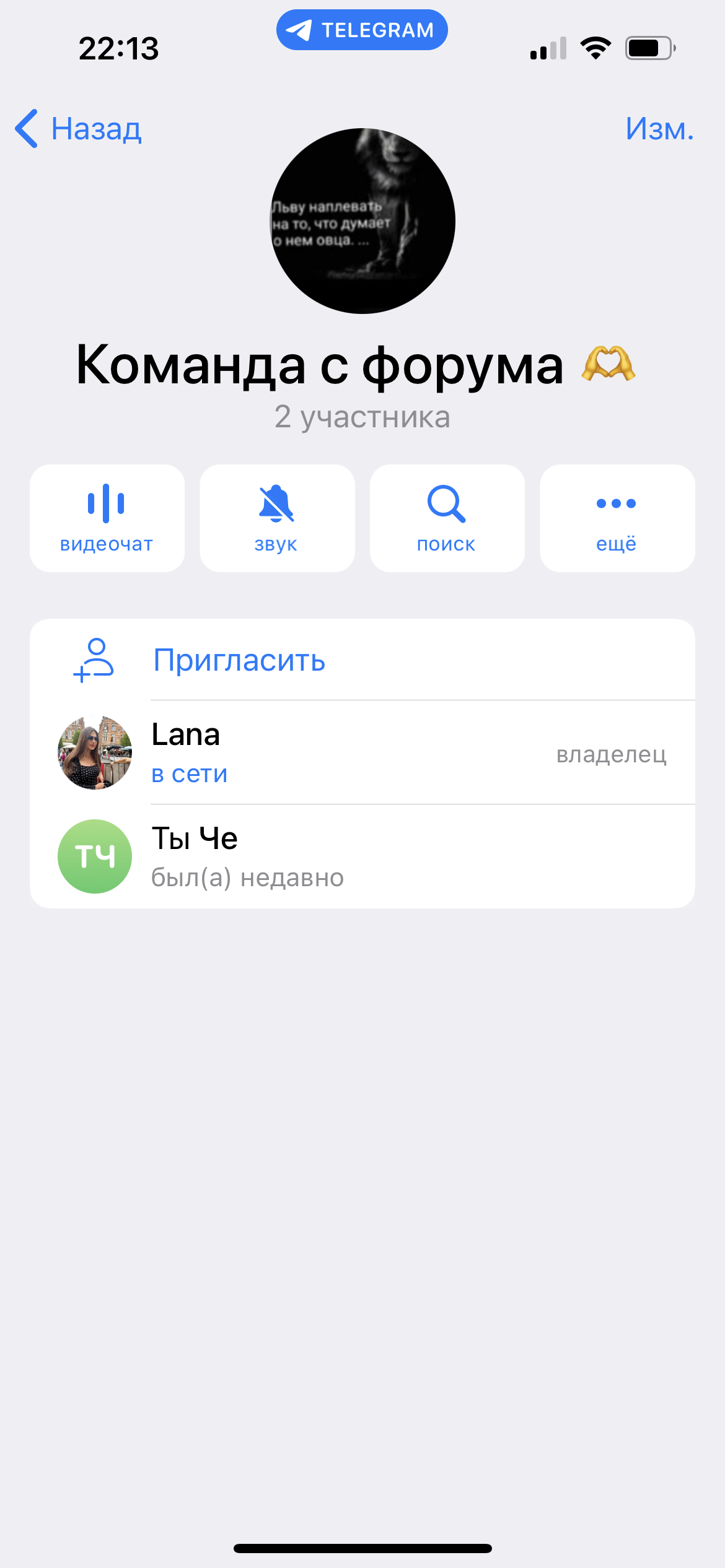Tap Пригласить to invite a member
Screen dimensions: 725x1568
[x=239, y=660]
